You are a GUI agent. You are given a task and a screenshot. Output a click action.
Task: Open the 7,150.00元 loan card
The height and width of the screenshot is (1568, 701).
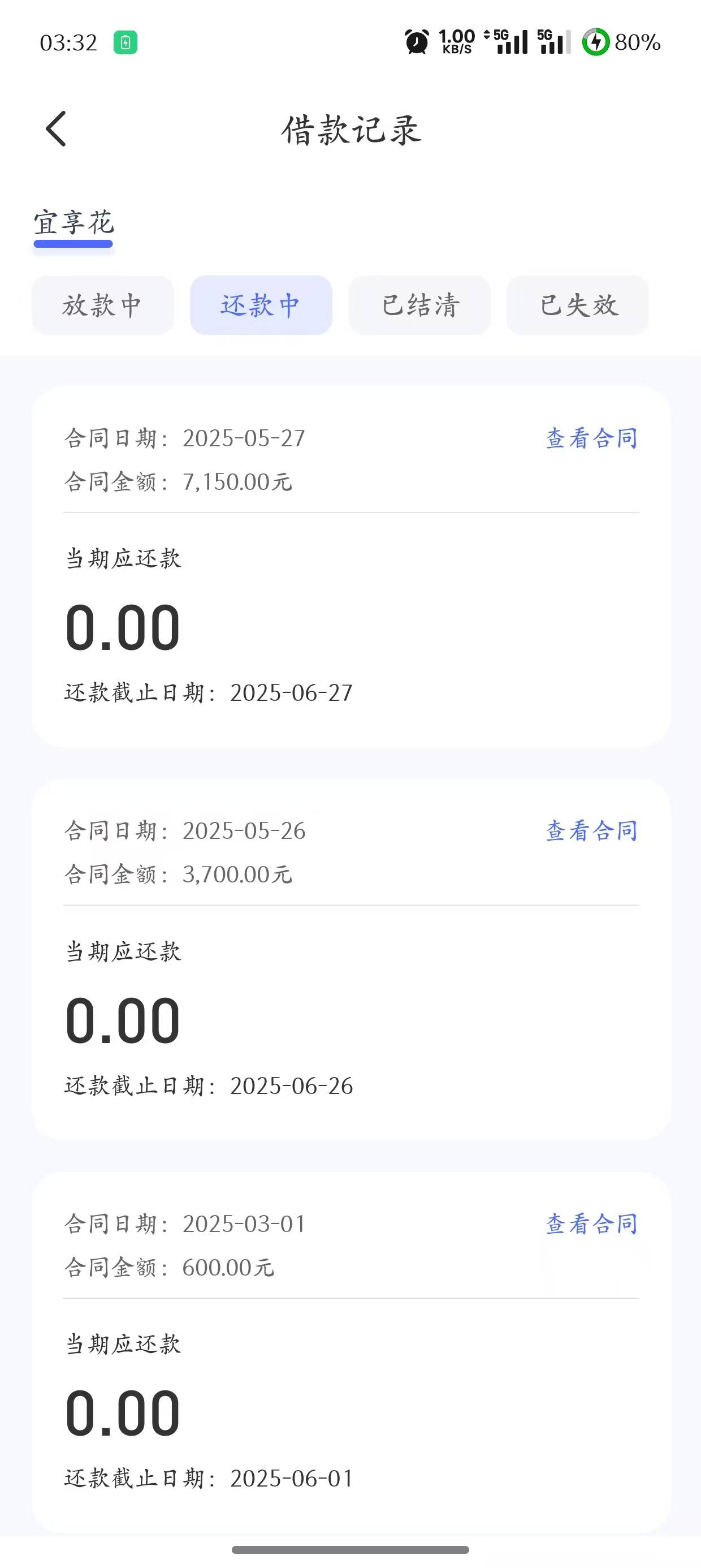[x=351, y=567]
